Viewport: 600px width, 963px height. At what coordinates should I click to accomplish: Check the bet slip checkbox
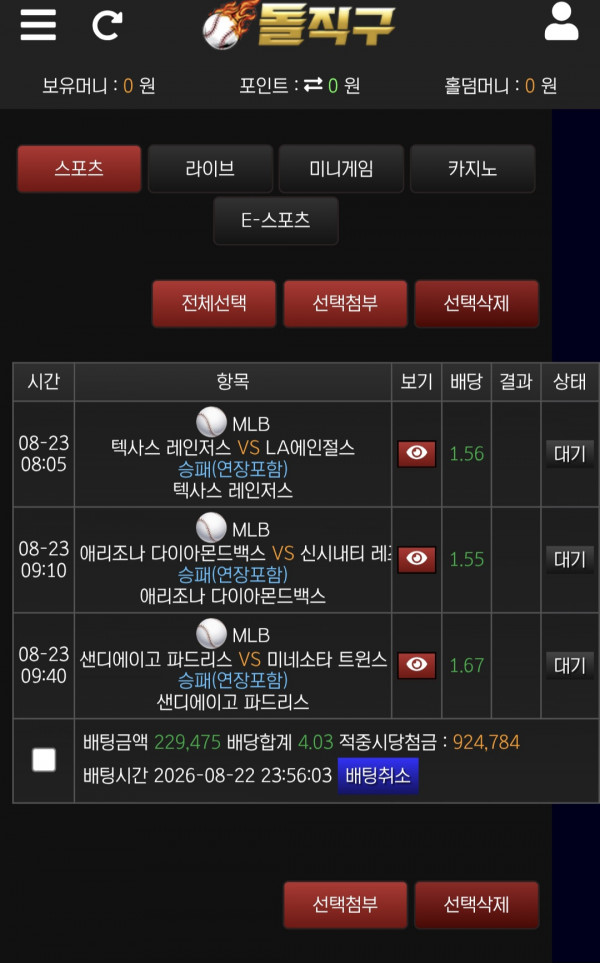(x=44, y=760)
